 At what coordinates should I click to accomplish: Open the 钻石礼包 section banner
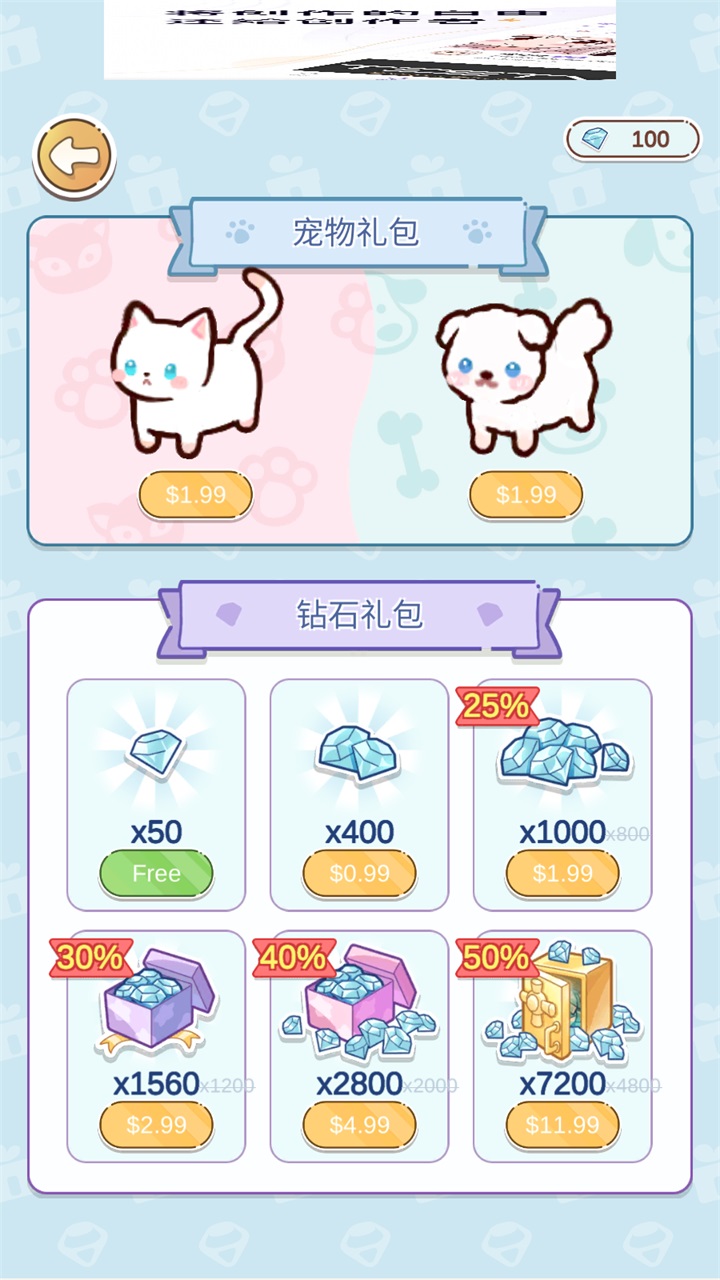tap(360, 614)
